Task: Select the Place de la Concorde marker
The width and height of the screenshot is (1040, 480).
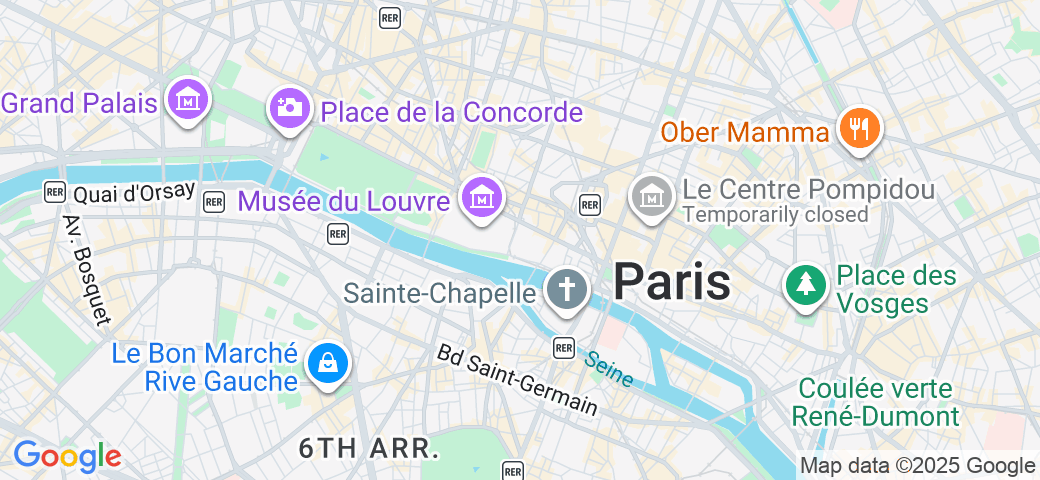Action: (x=289, y=108)
